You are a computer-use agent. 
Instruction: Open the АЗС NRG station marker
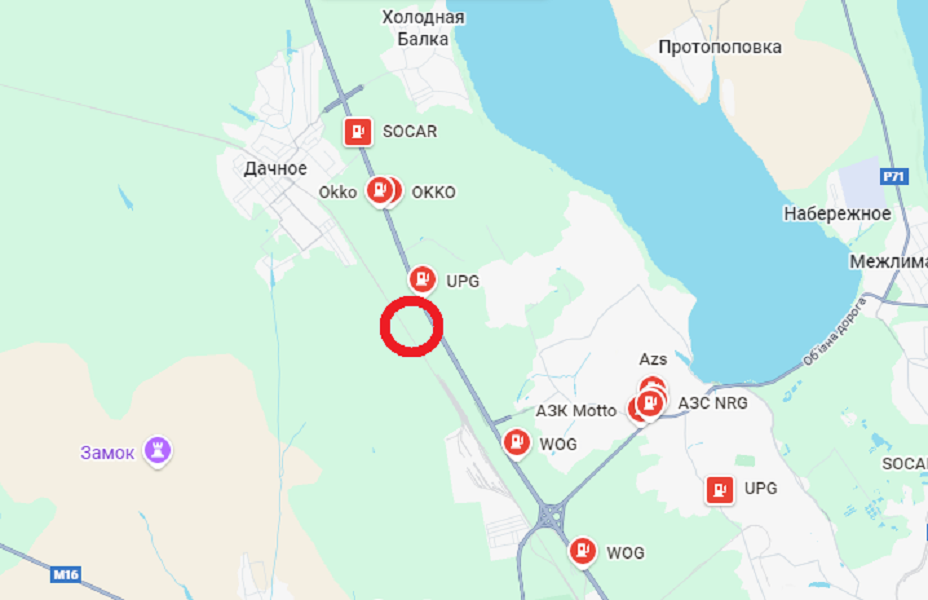(652, 403)
